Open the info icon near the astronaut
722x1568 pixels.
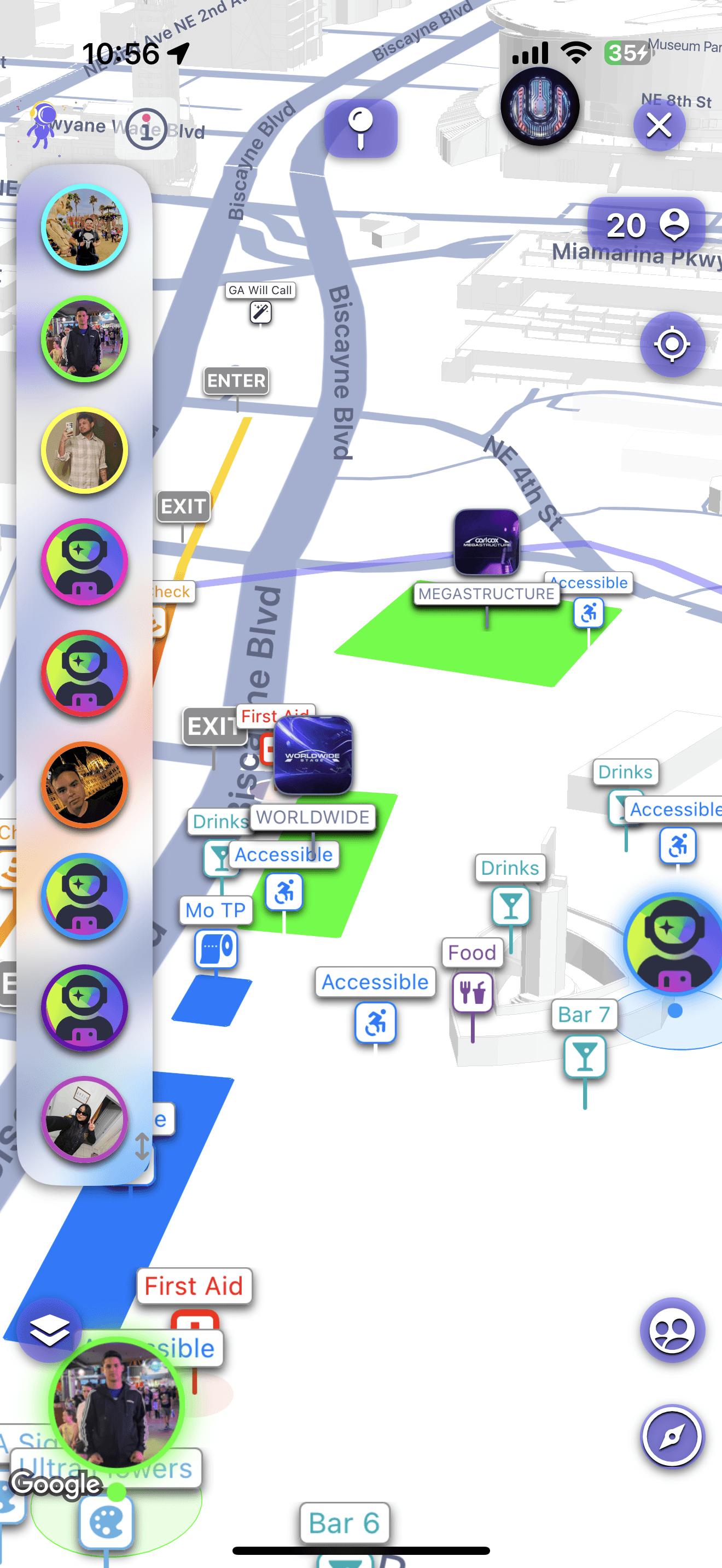[146, 129]
